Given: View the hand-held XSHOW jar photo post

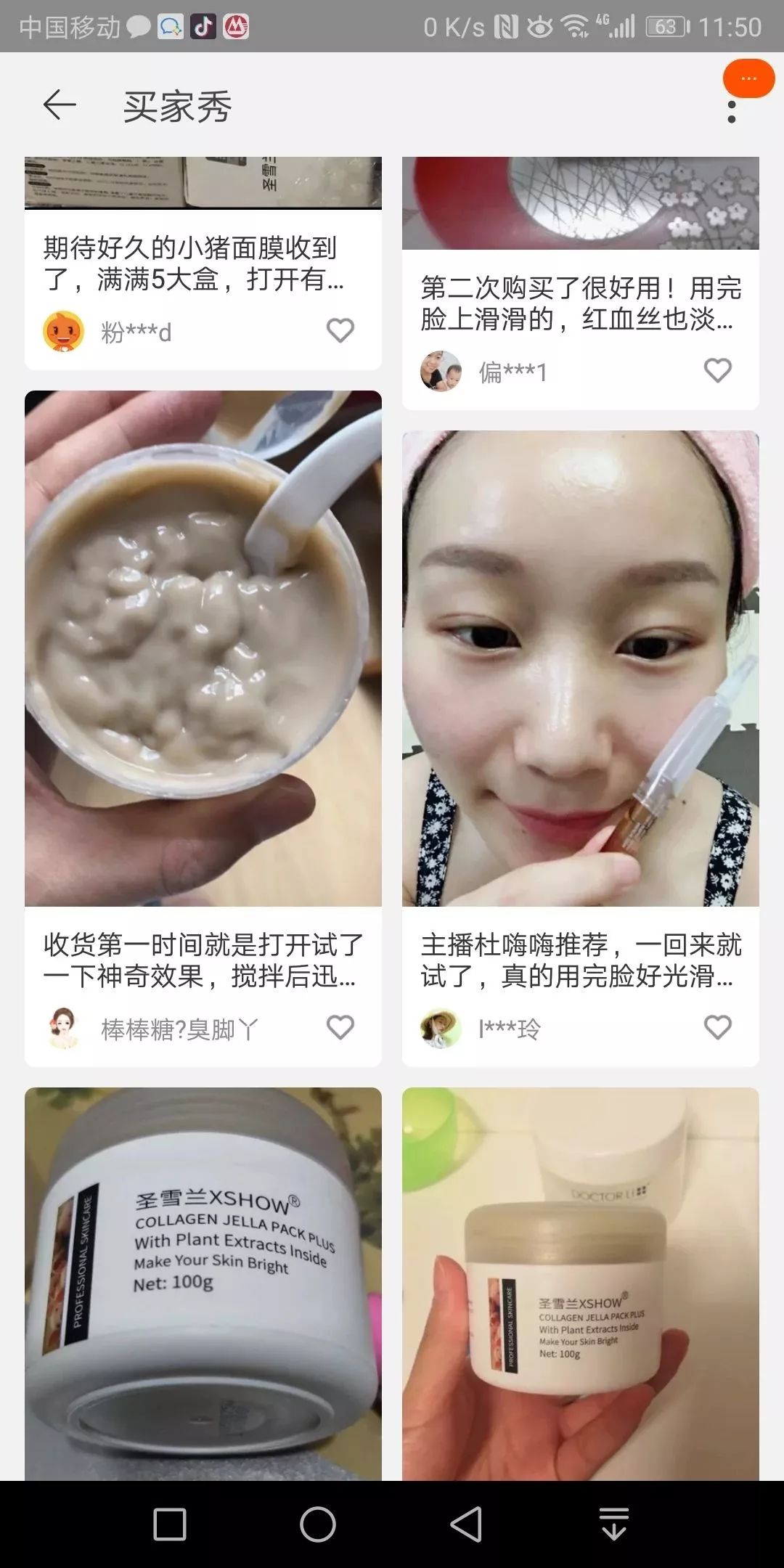Looking at the screenshot, I should click(581, 1285).
